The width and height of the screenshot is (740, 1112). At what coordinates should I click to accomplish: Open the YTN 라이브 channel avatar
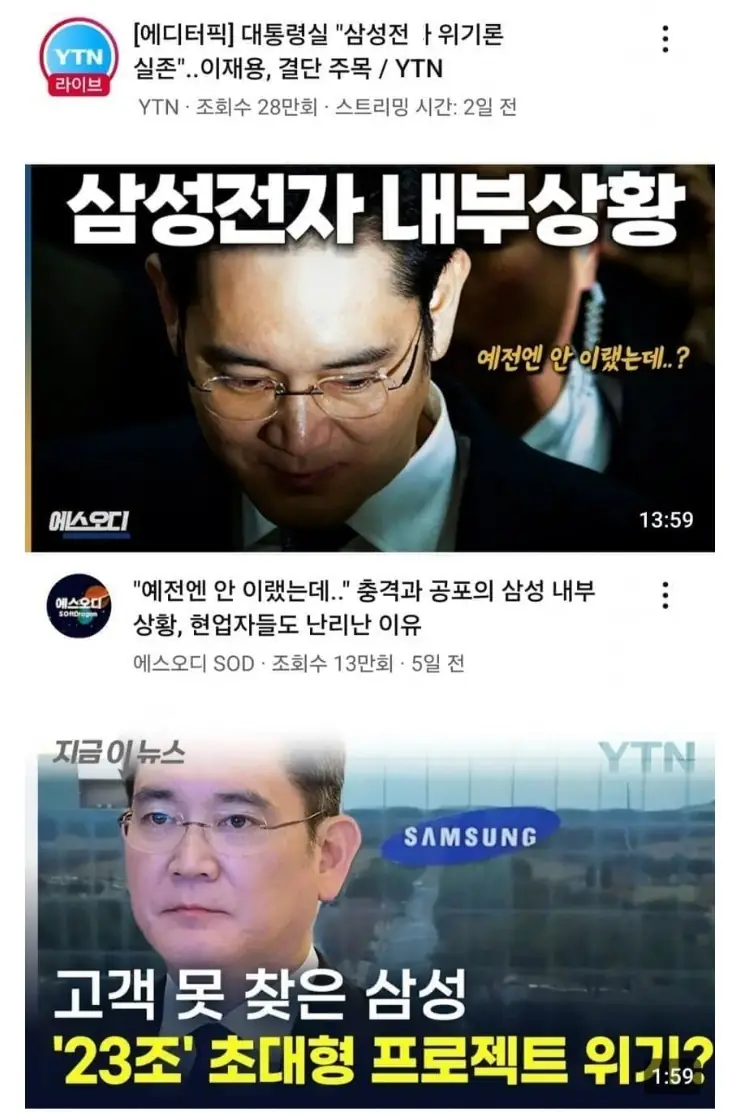(78, 57)
